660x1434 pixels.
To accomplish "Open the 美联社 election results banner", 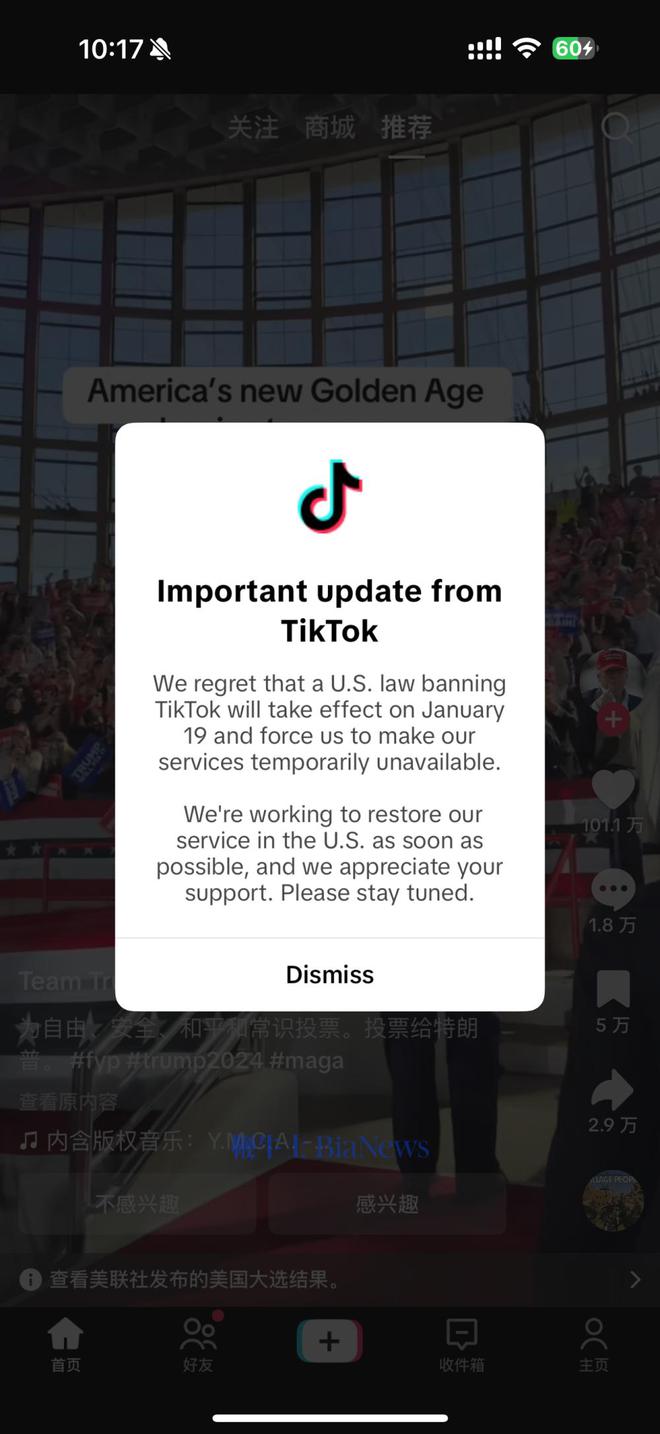I will (x=329, y=1279).
